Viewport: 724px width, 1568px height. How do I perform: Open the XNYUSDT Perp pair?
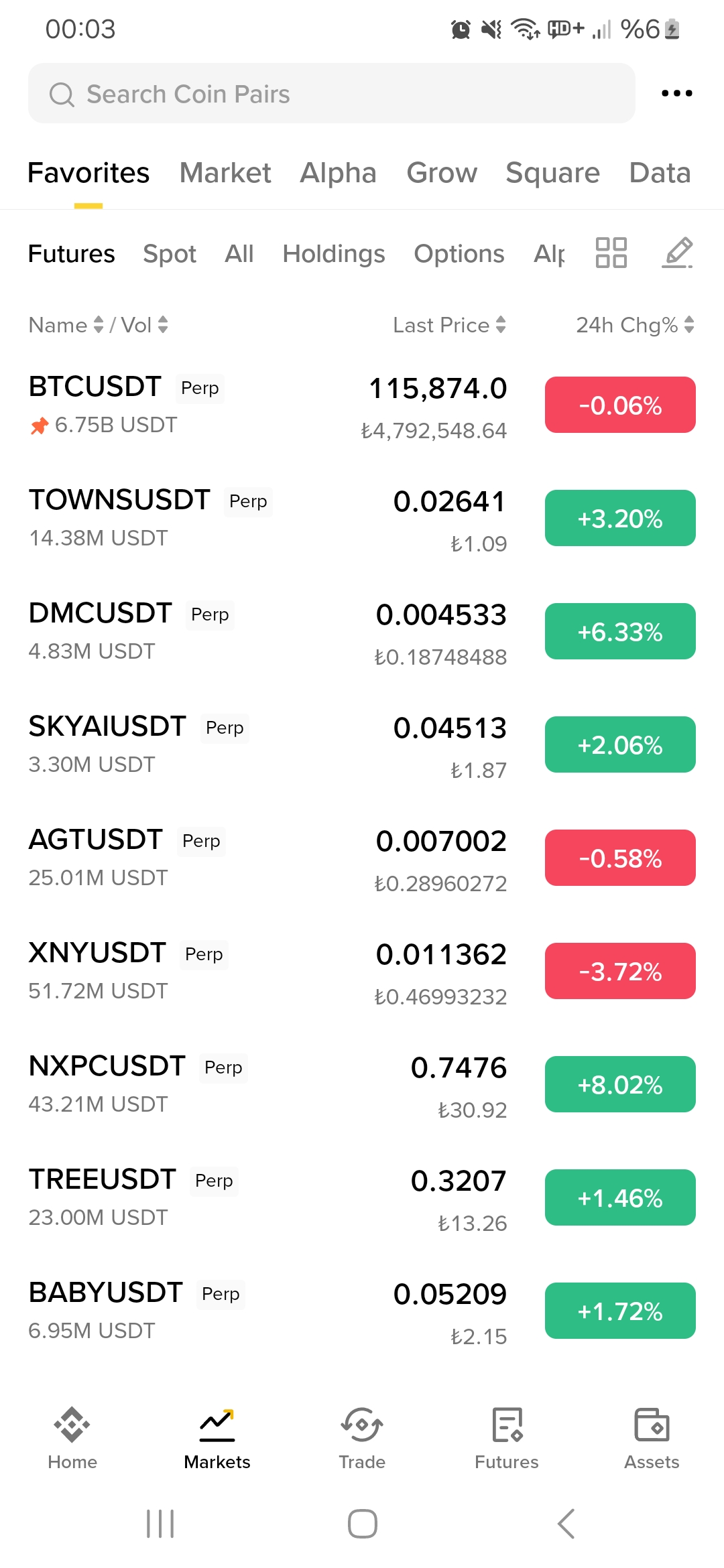coord(362,972)
